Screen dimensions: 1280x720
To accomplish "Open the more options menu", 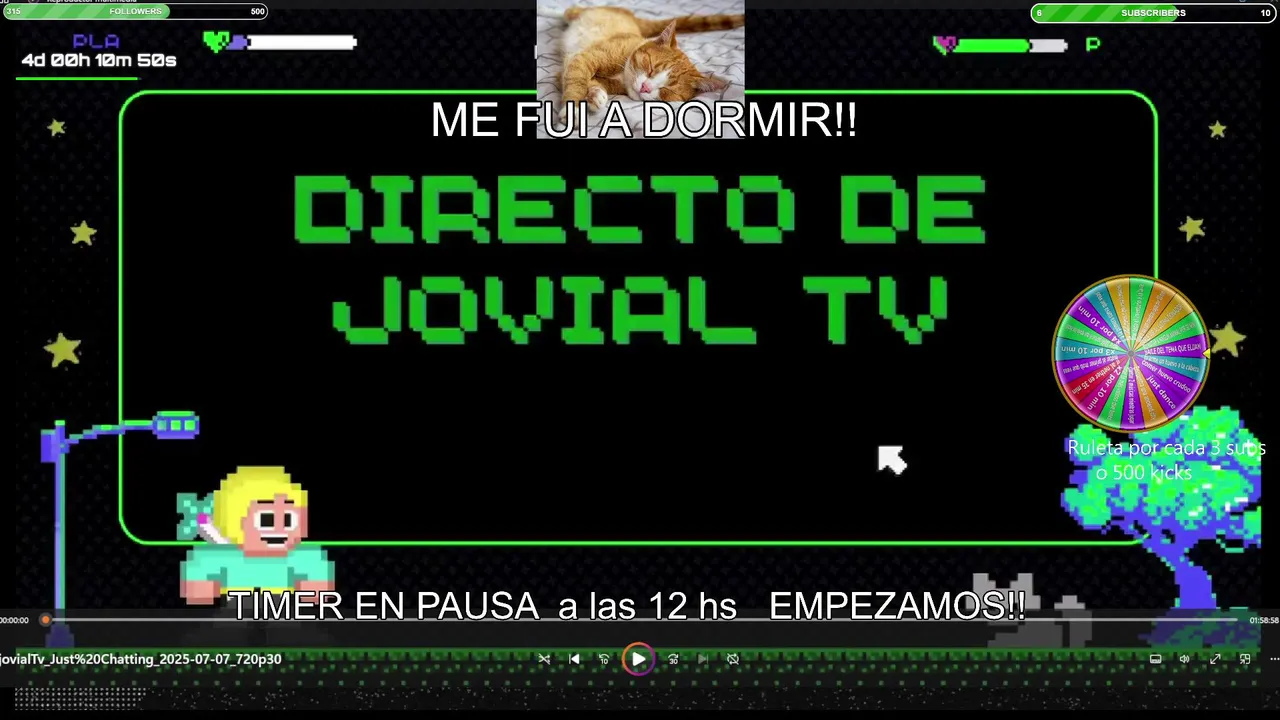I will (1273, 659).
